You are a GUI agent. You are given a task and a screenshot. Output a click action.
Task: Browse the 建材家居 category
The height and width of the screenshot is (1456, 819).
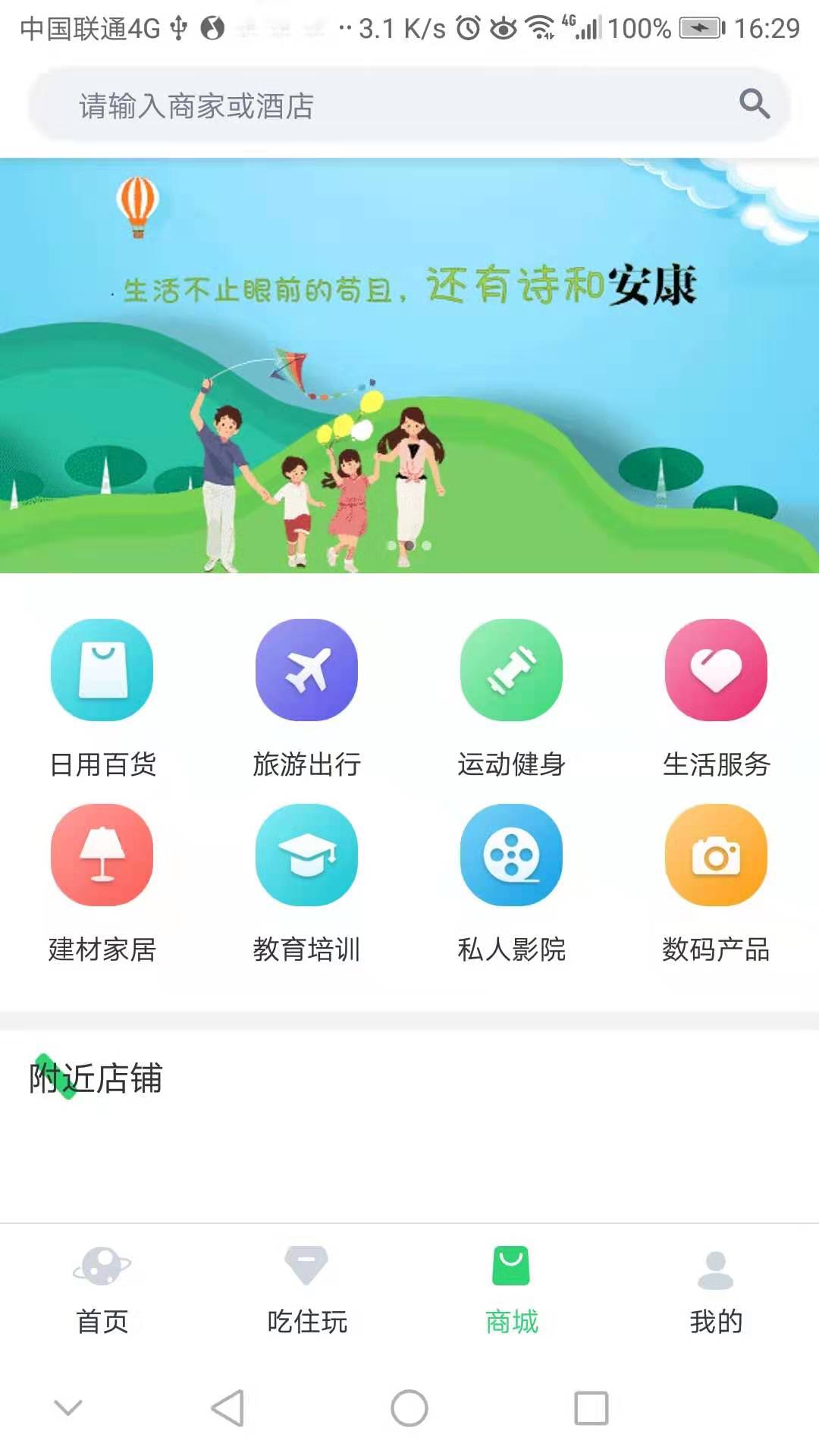102,883
